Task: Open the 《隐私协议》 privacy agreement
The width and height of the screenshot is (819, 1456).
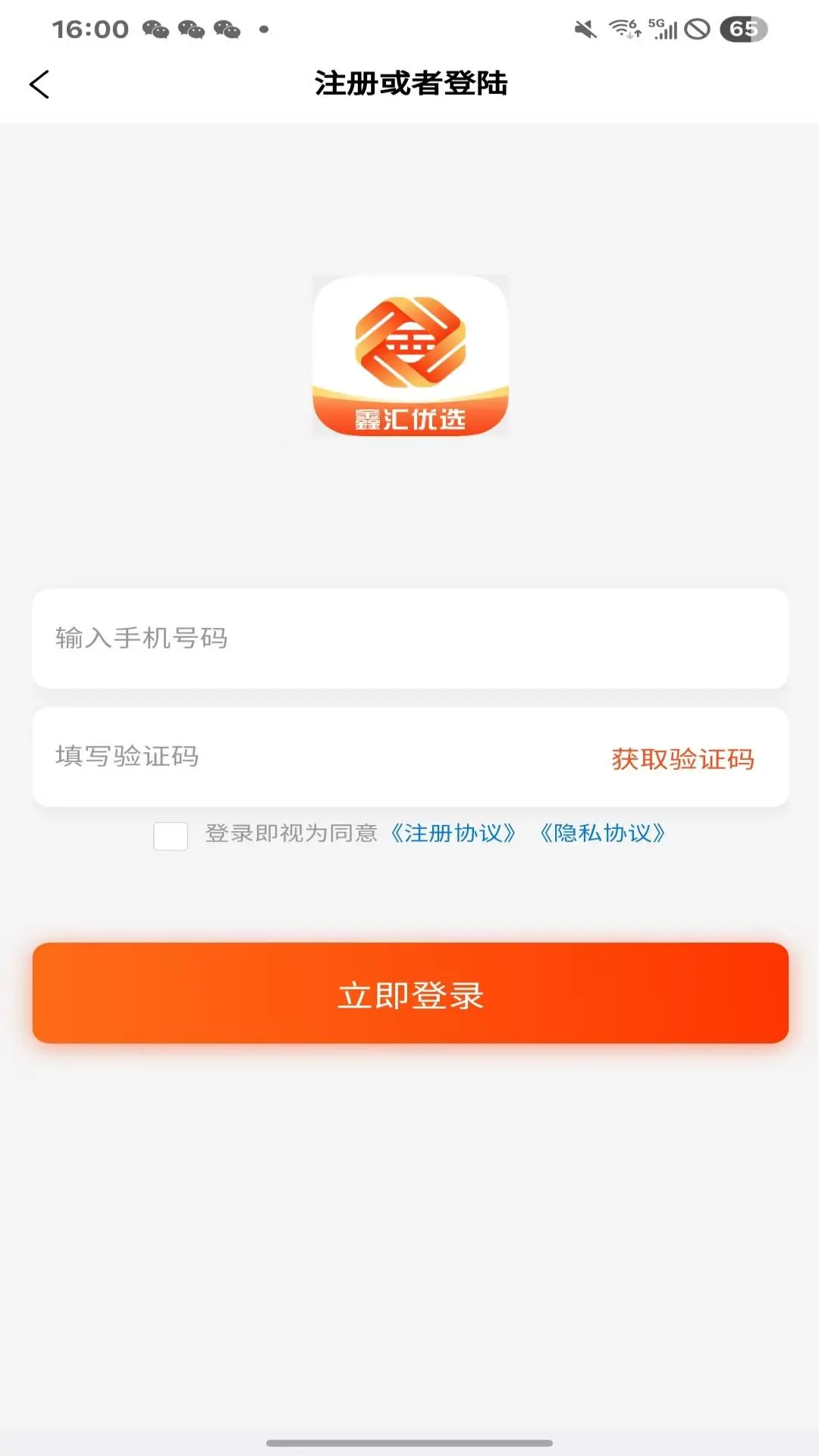Action: coord(603,835)
